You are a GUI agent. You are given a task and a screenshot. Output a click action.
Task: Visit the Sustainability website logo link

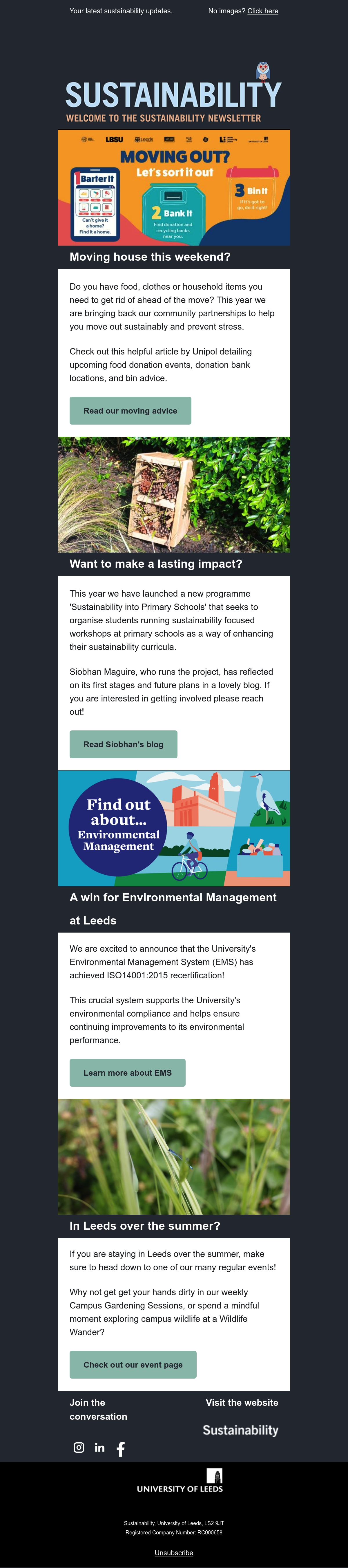tap(240, 1430)
